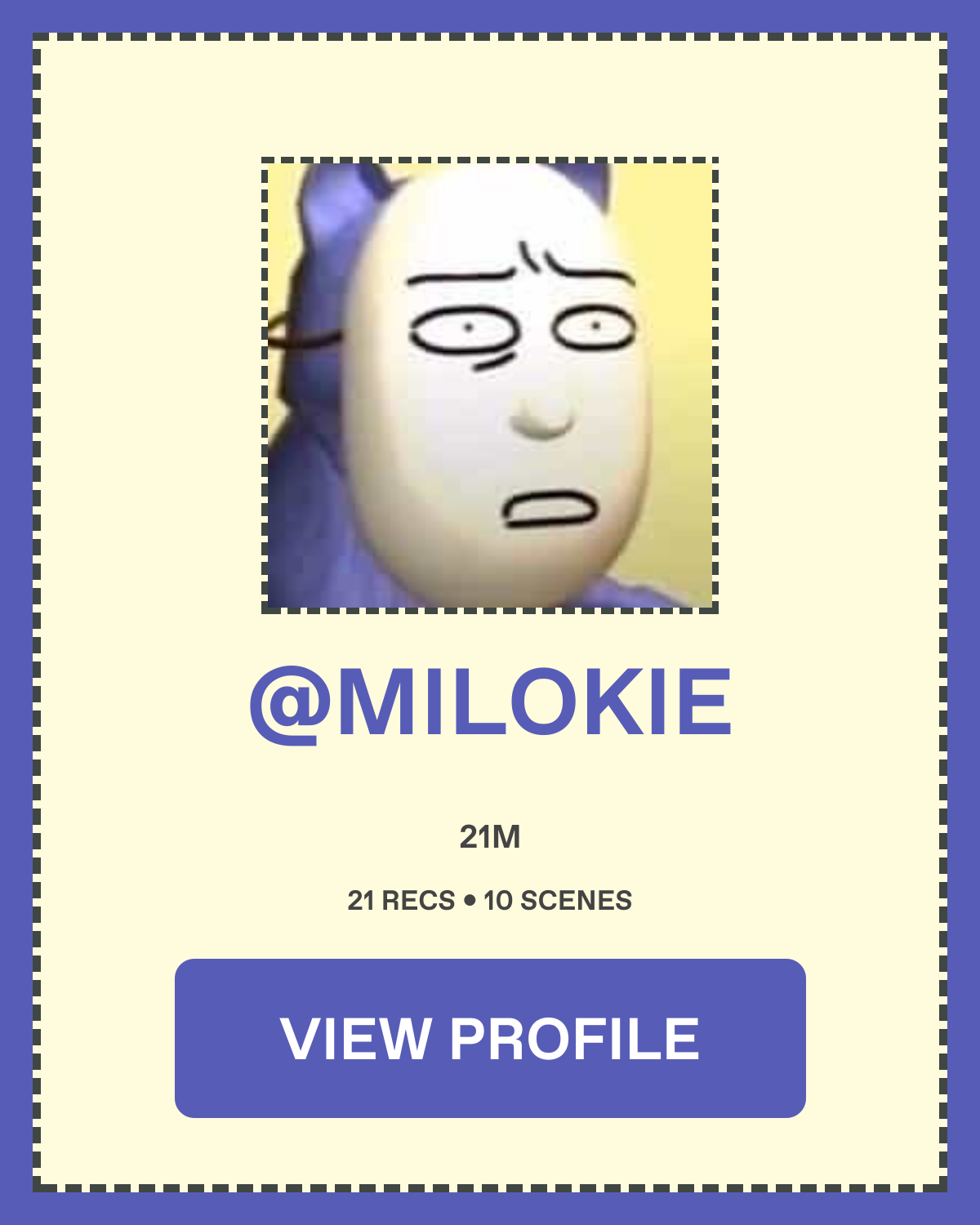
Task: Open the avatar picture of @MILOKIE
Action: [490, 385]
